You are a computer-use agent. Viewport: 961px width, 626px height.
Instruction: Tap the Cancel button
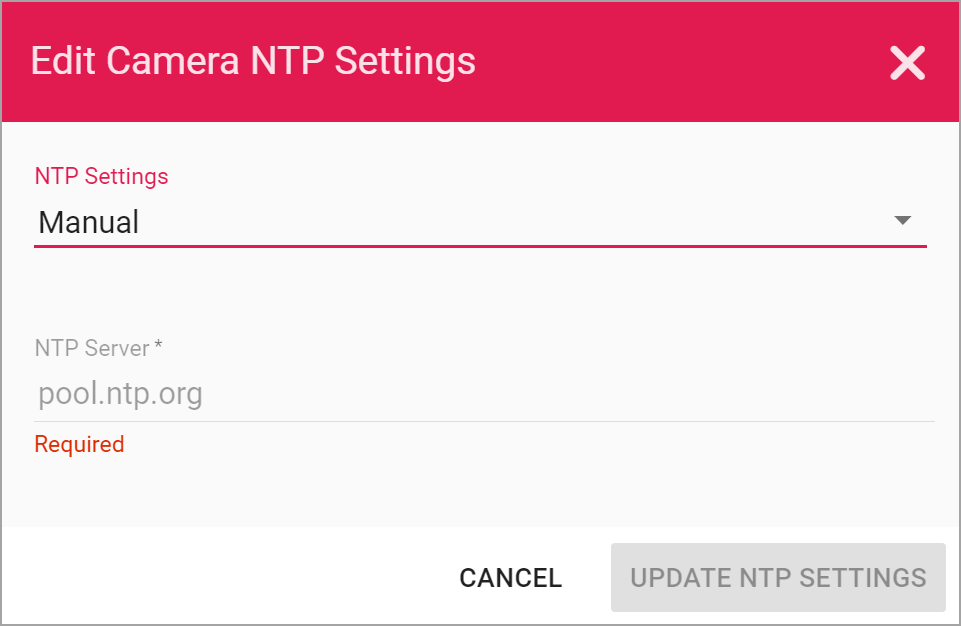coord(510,578)
